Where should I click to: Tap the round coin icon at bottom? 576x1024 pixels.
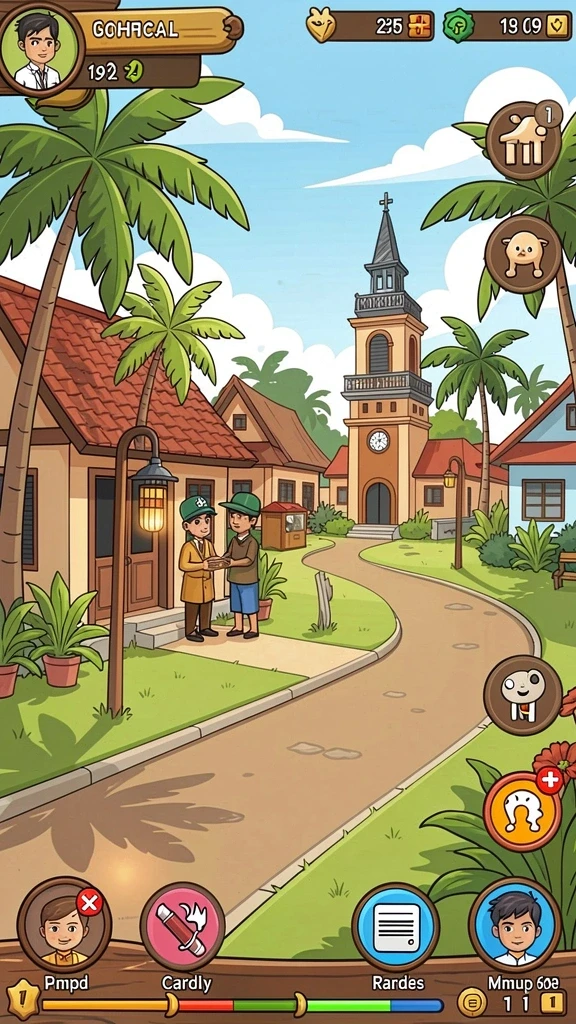pos(472,1001)
